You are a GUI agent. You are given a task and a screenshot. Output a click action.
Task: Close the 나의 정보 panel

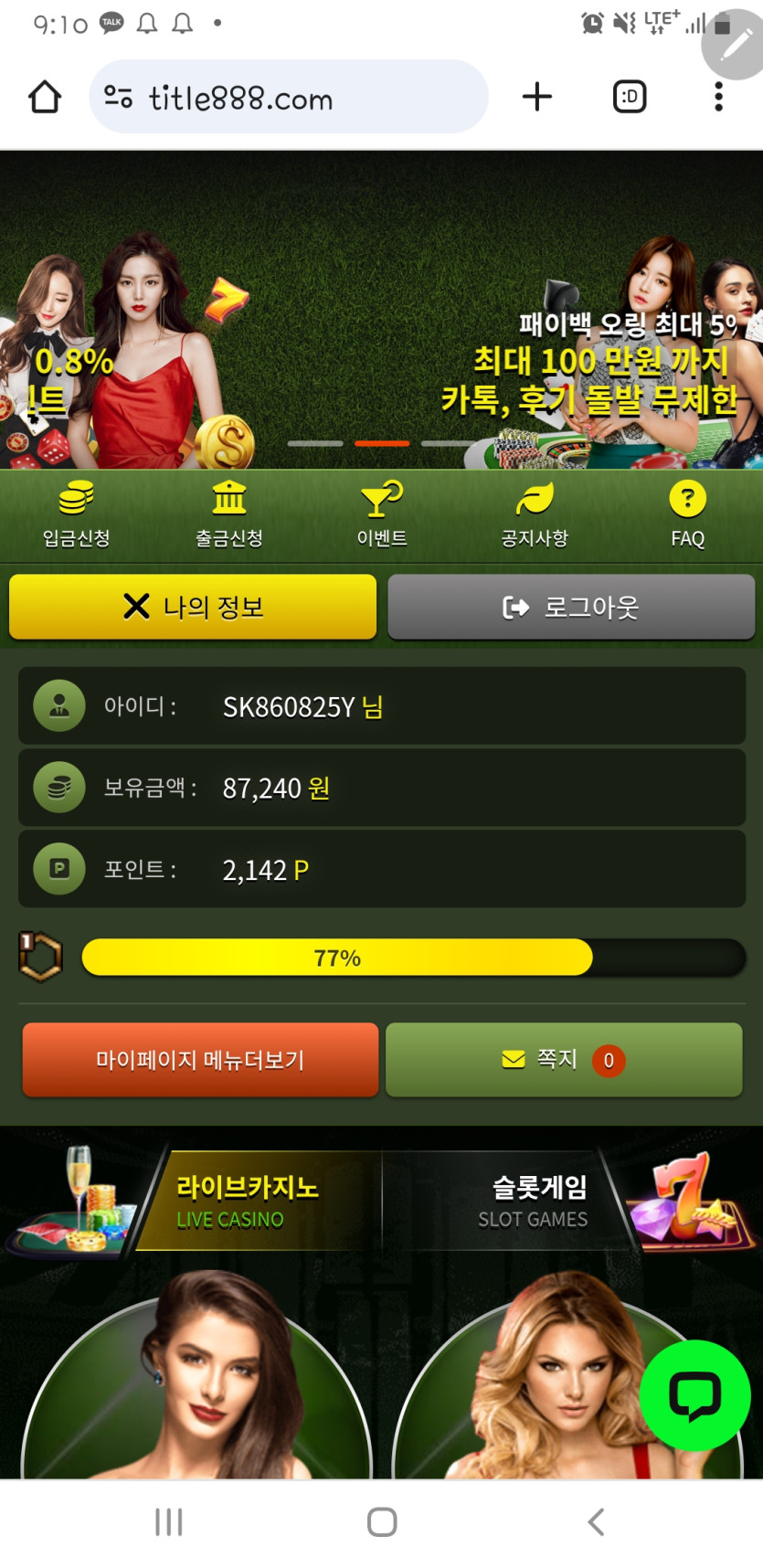[193, 607]
